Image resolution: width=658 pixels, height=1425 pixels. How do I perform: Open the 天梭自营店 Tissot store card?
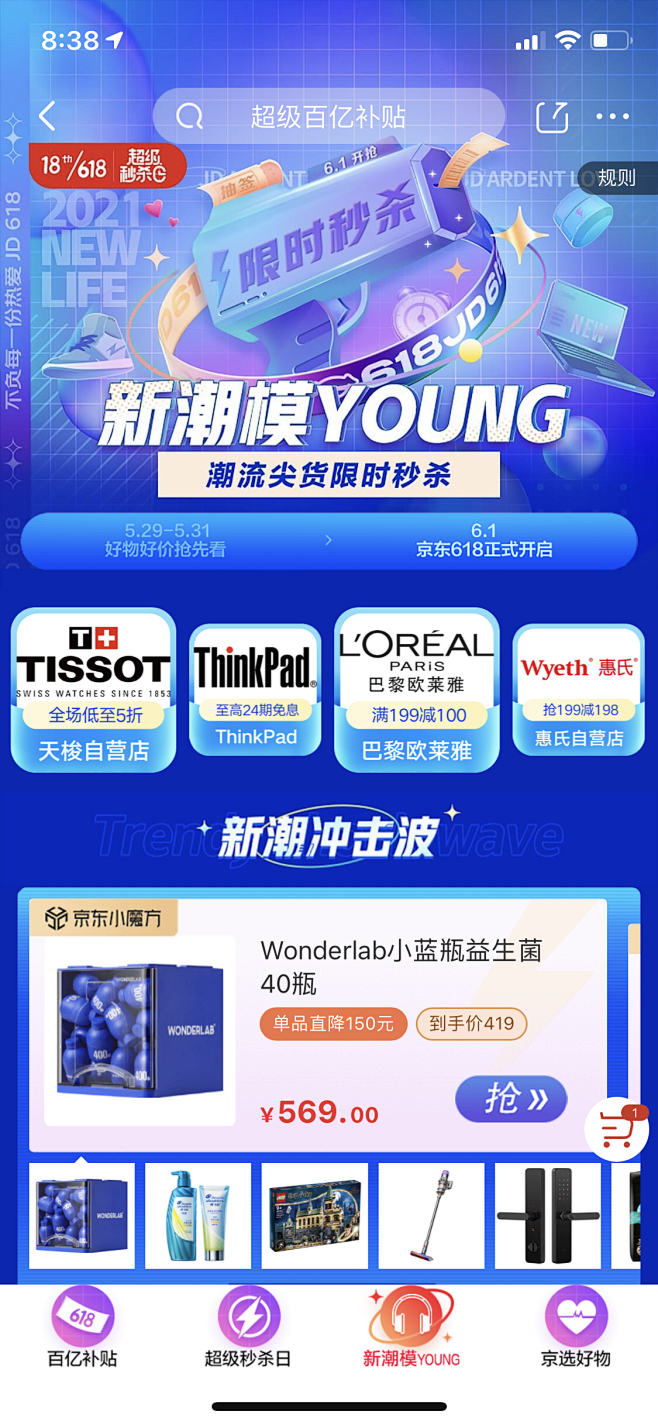click(93, 689)
